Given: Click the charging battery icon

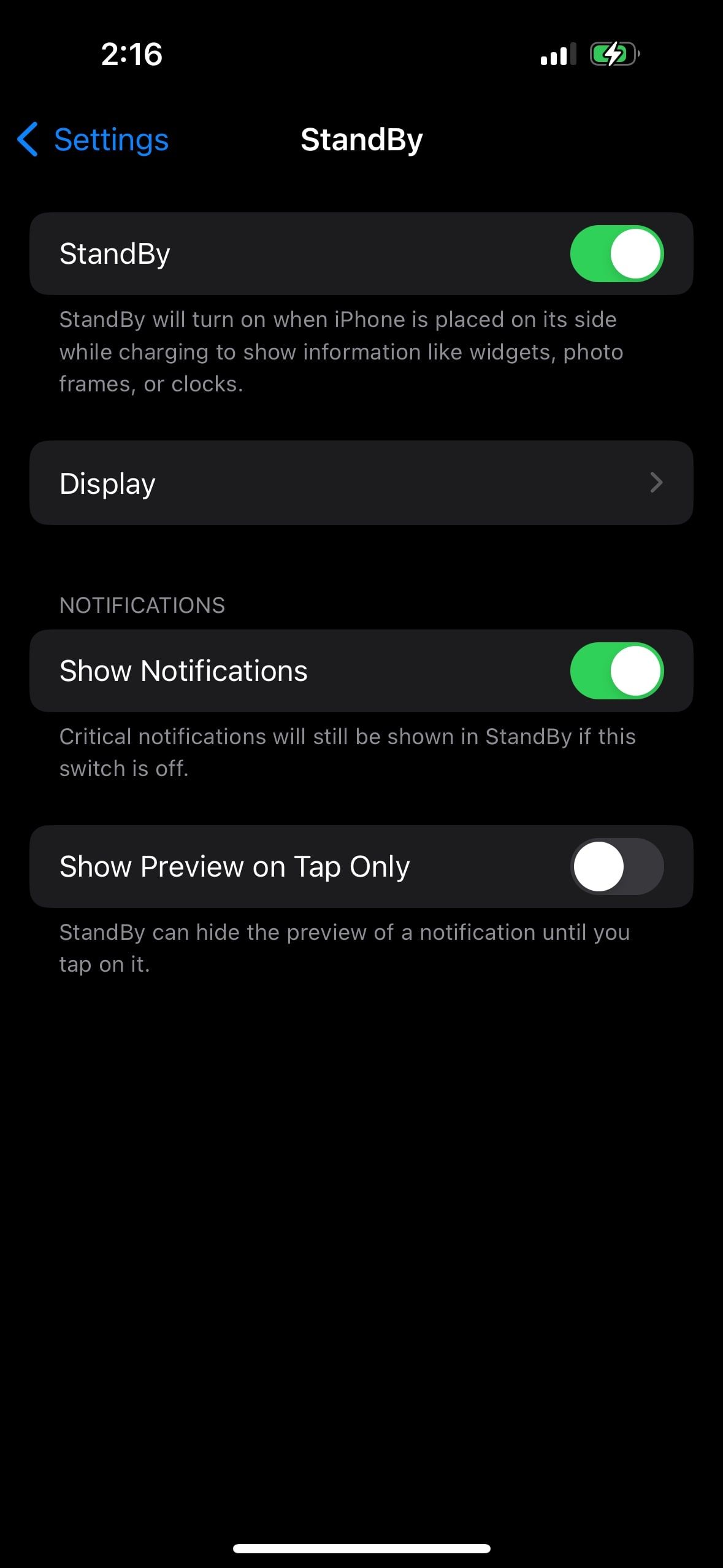Looking at the screenshot, I should click(612, 55).
